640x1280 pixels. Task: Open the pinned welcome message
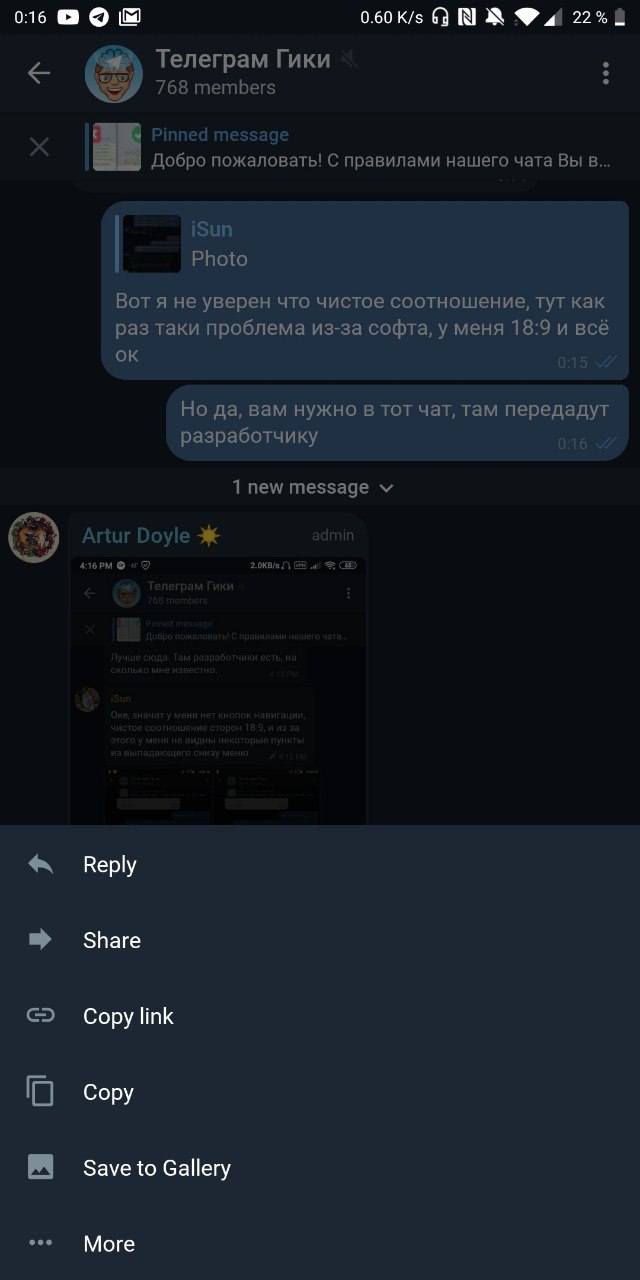click(x=378, y=148)
